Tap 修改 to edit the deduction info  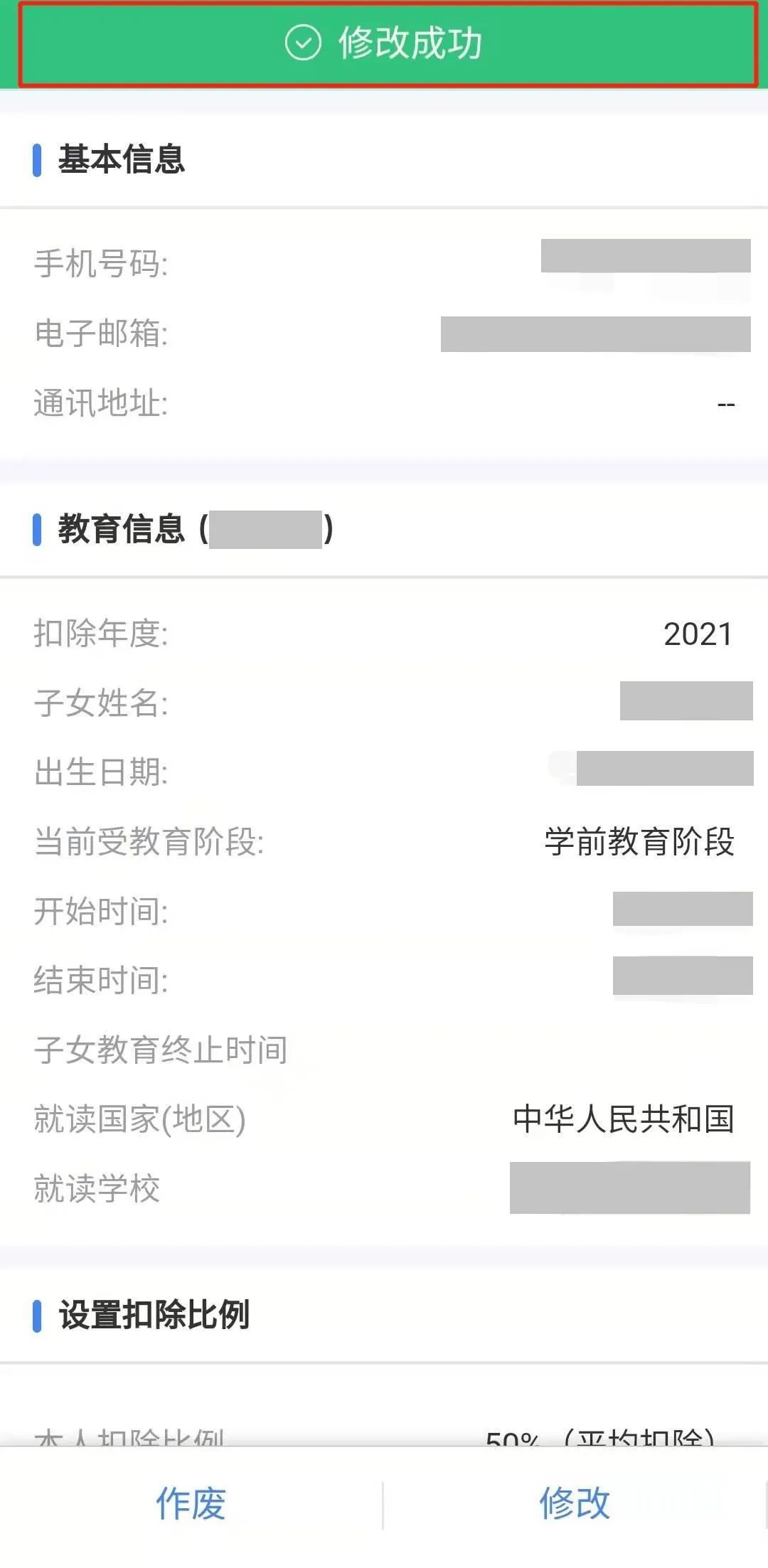[x=575, y=1503]
